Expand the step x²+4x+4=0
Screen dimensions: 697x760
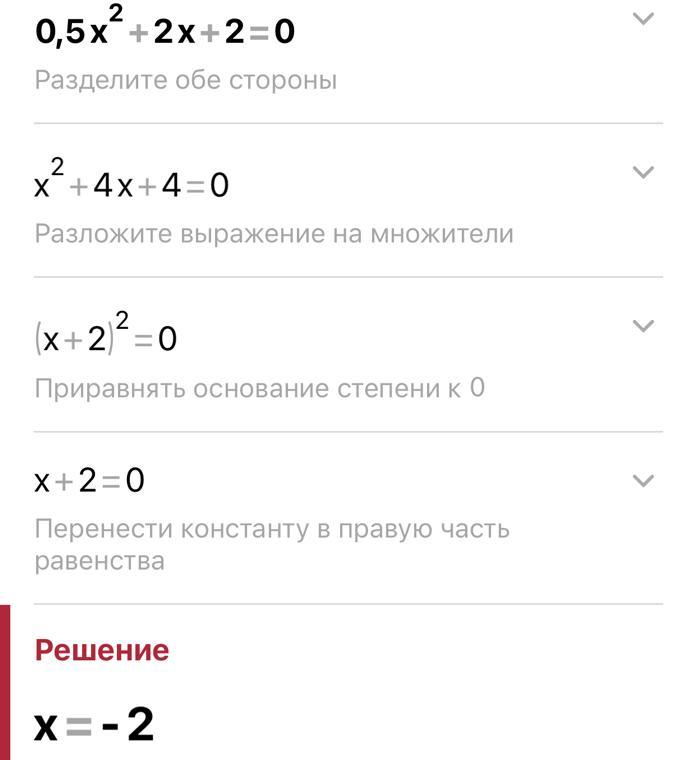pos(643,172)
